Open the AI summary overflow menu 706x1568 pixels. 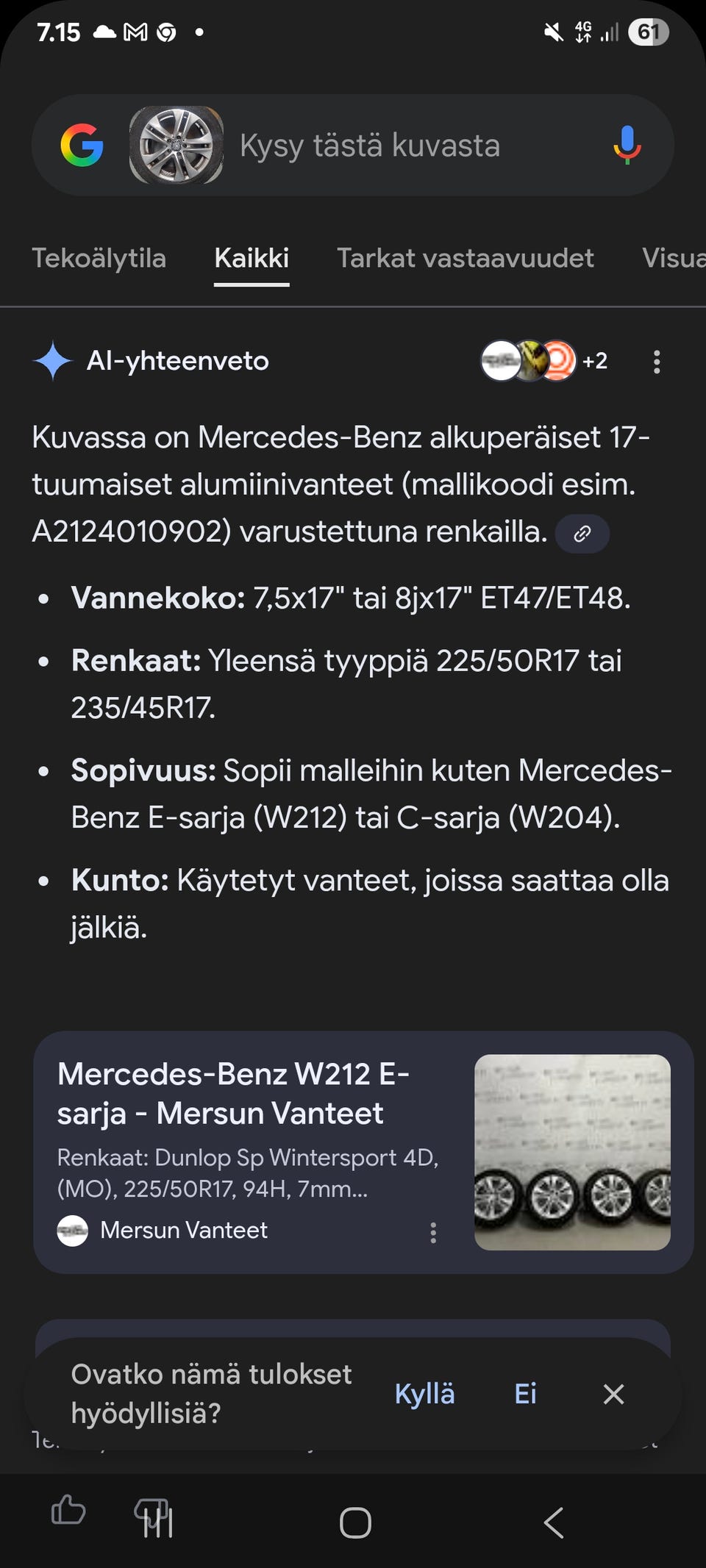pos(657,360)
